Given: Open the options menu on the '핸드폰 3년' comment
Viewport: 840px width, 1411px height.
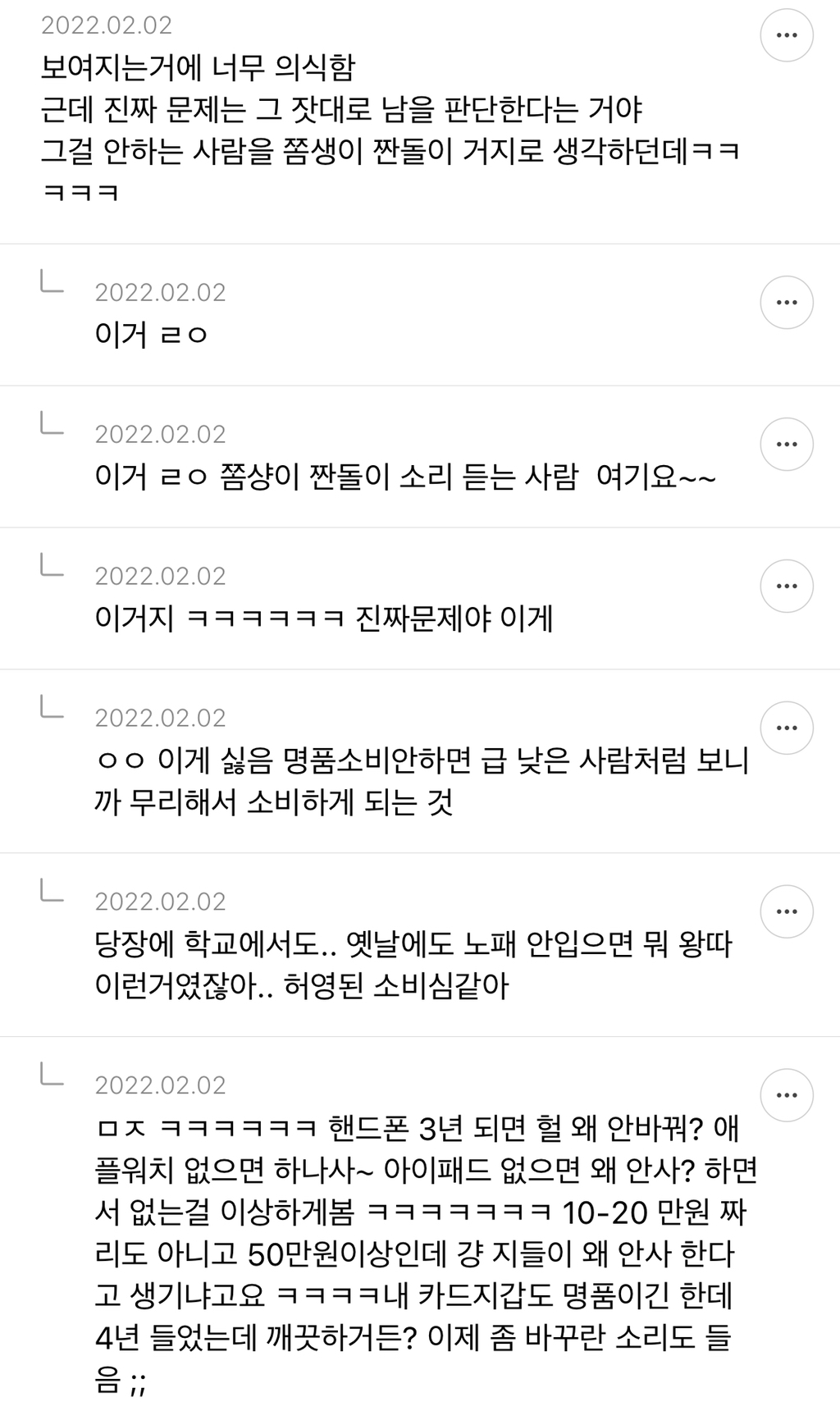Looking at the screenshot, I should (x=787, y=1095).
